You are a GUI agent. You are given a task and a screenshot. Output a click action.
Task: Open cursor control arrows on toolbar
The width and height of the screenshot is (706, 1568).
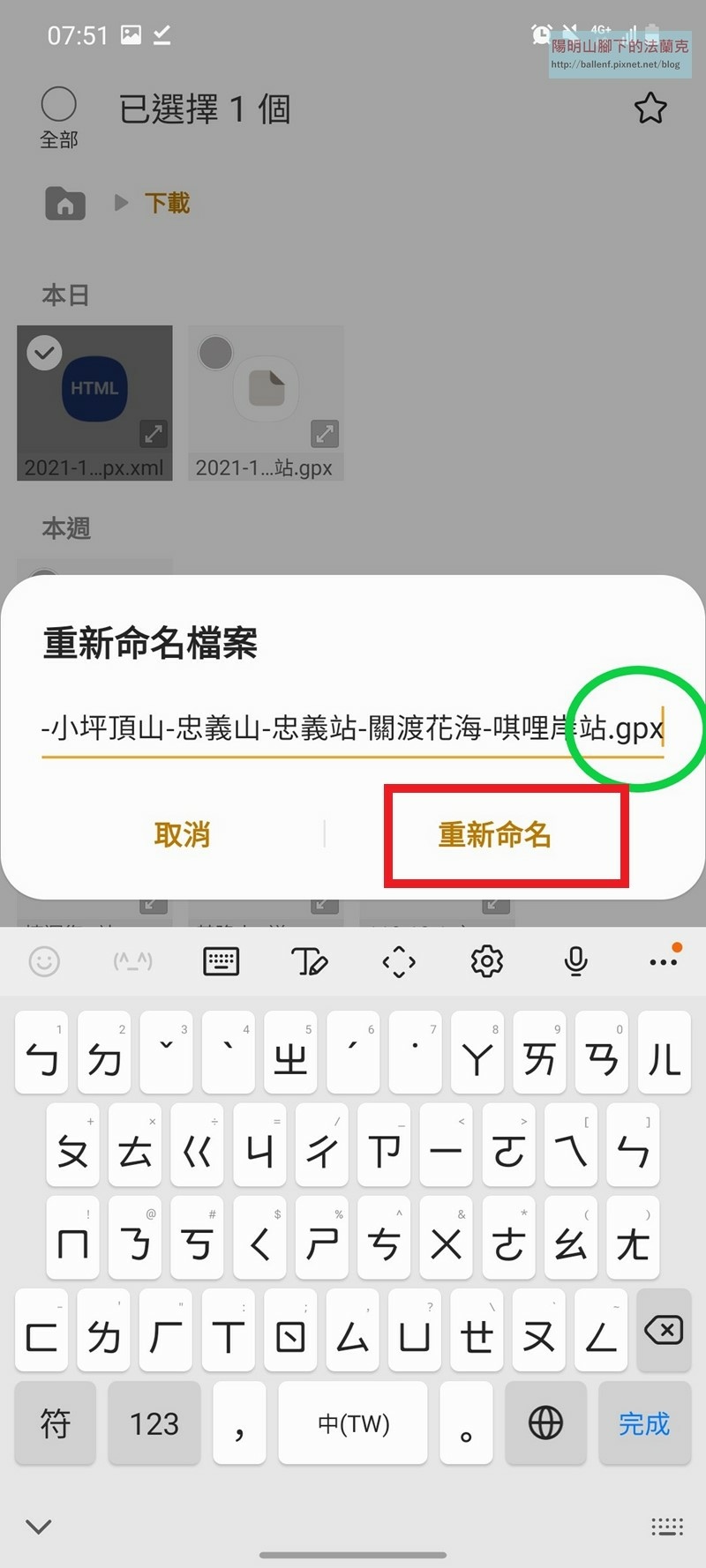tap(399, 961)
